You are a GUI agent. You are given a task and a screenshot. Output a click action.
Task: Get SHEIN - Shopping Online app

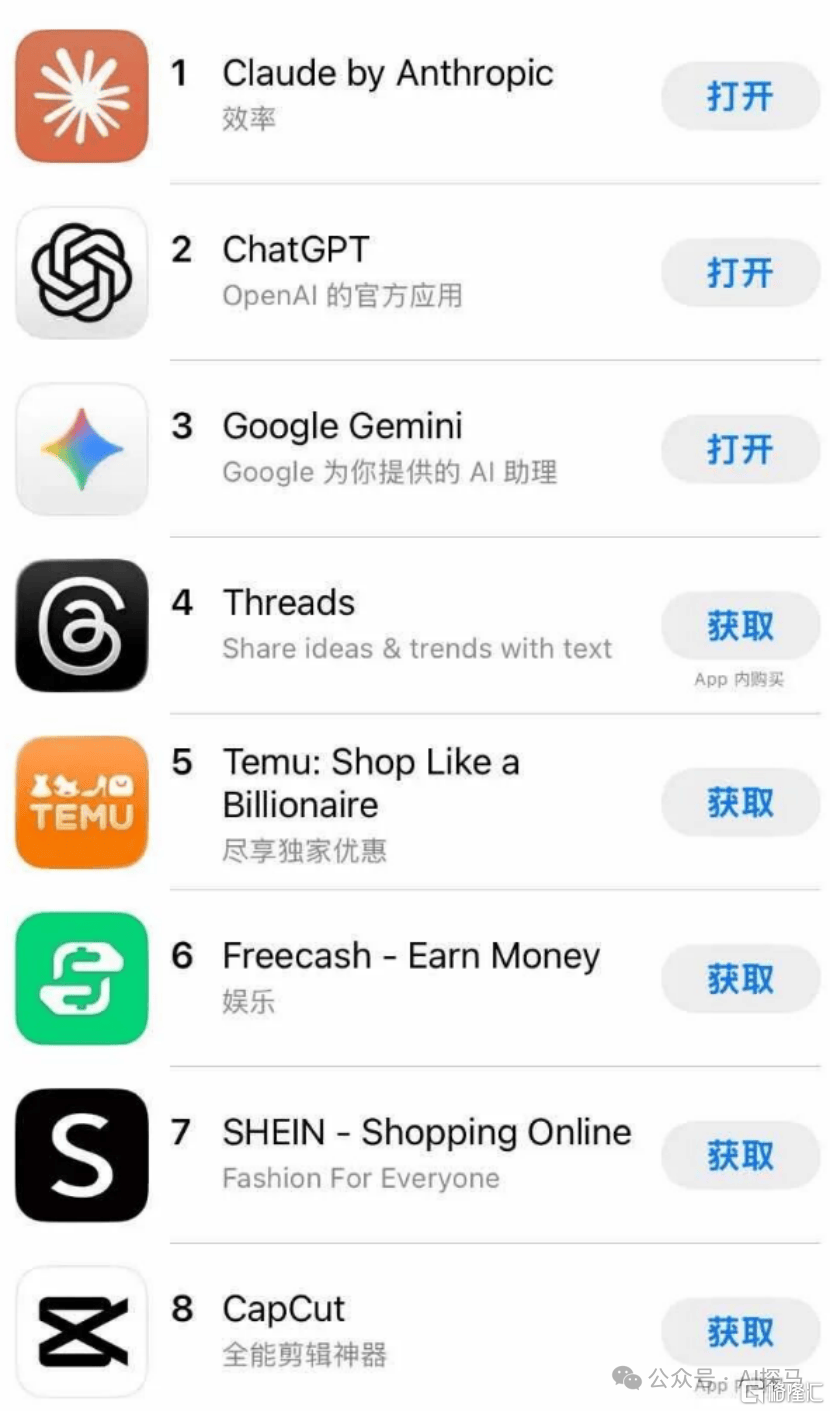[740, 1155]
